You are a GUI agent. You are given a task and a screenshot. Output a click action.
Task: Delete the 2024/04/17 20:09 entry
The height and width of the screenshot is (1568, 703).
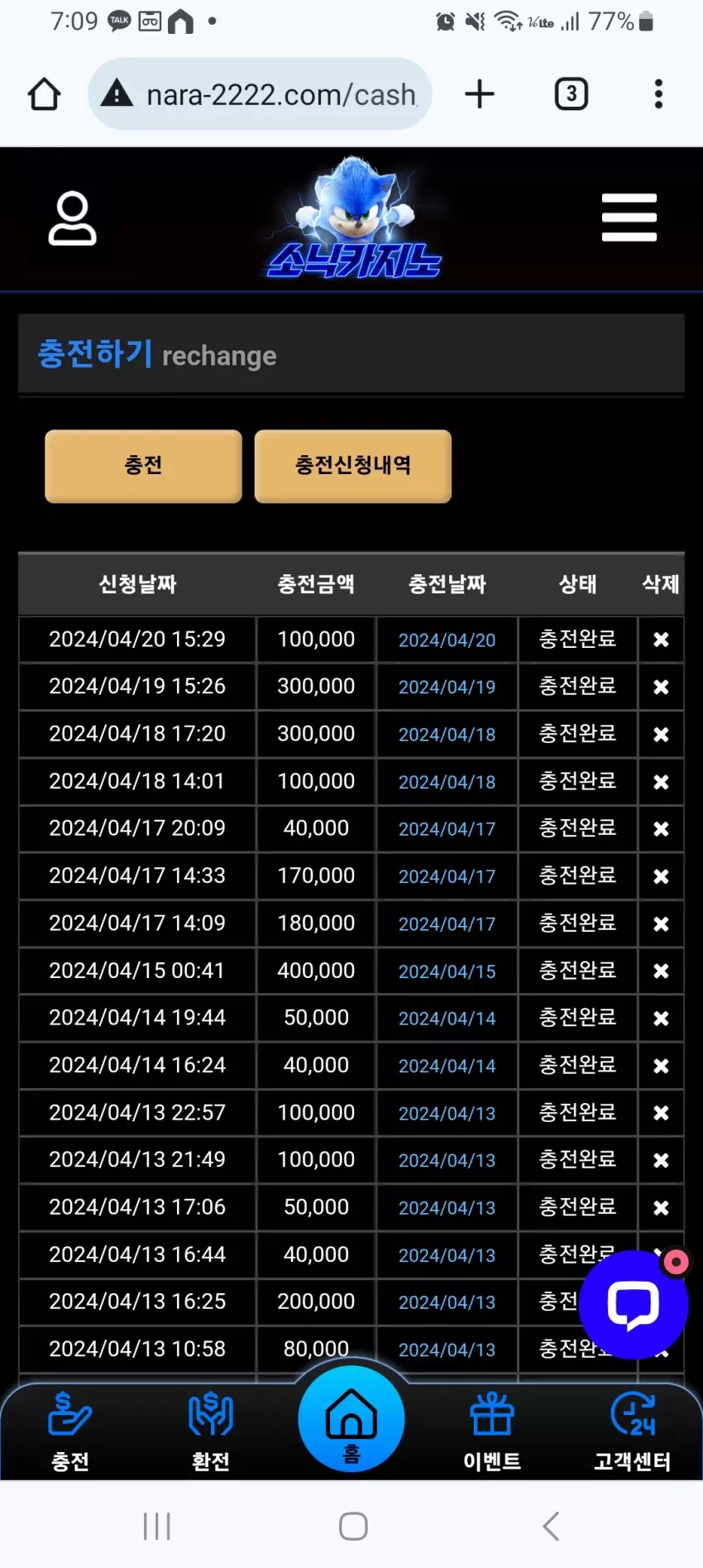(x=661, y=829)
